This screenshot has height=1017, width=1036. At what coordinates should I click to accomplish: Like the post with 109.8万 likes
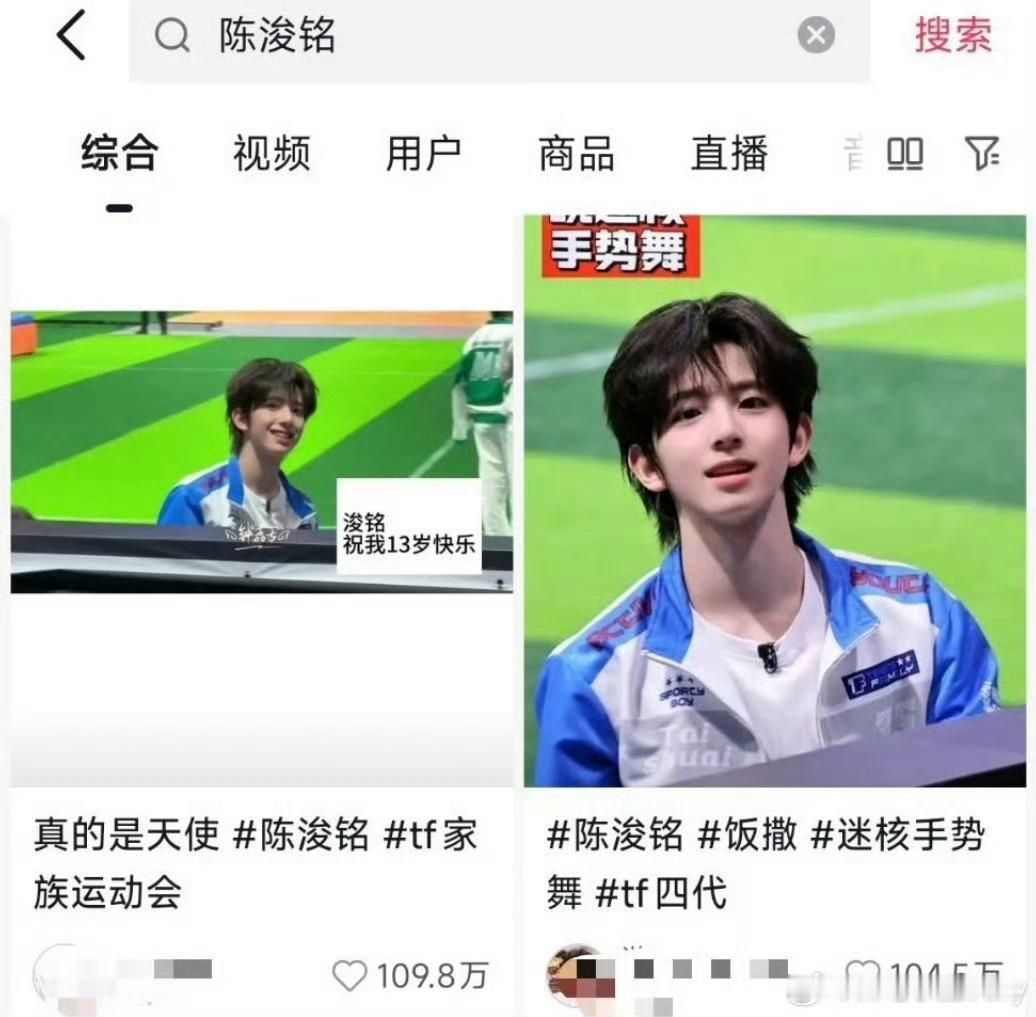[349, 975]
